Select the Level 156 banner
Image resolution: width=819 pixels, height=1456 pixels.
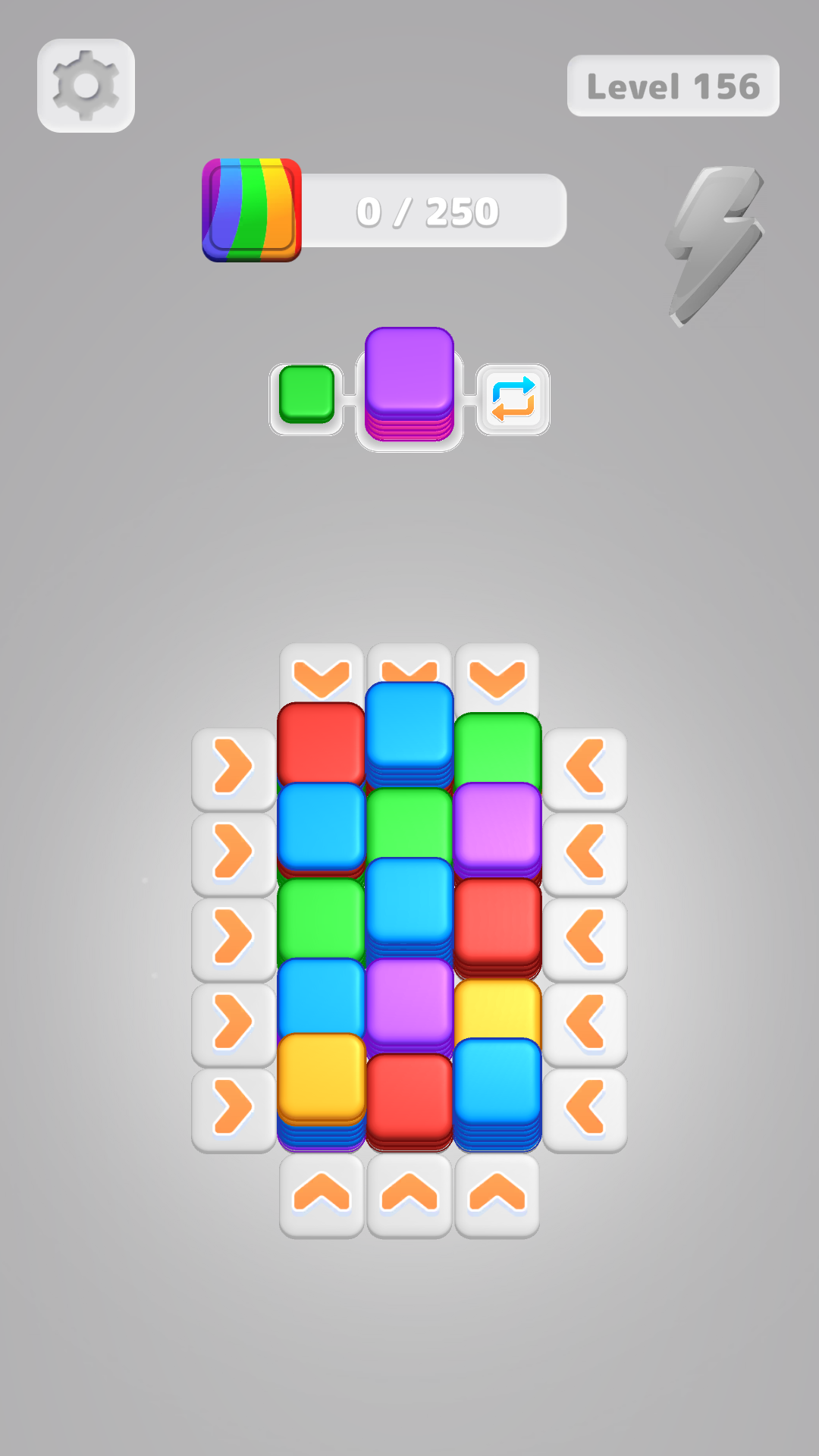[x=673, y=86]
